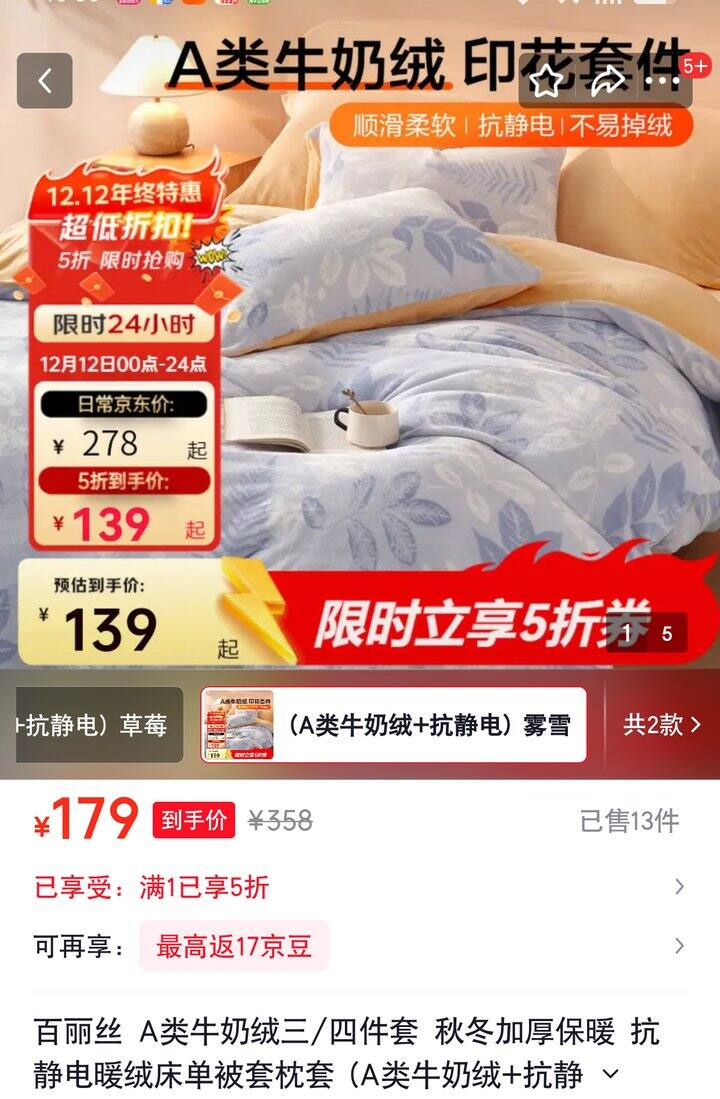Open the three-dot overflow menu

tap(662, 81)
